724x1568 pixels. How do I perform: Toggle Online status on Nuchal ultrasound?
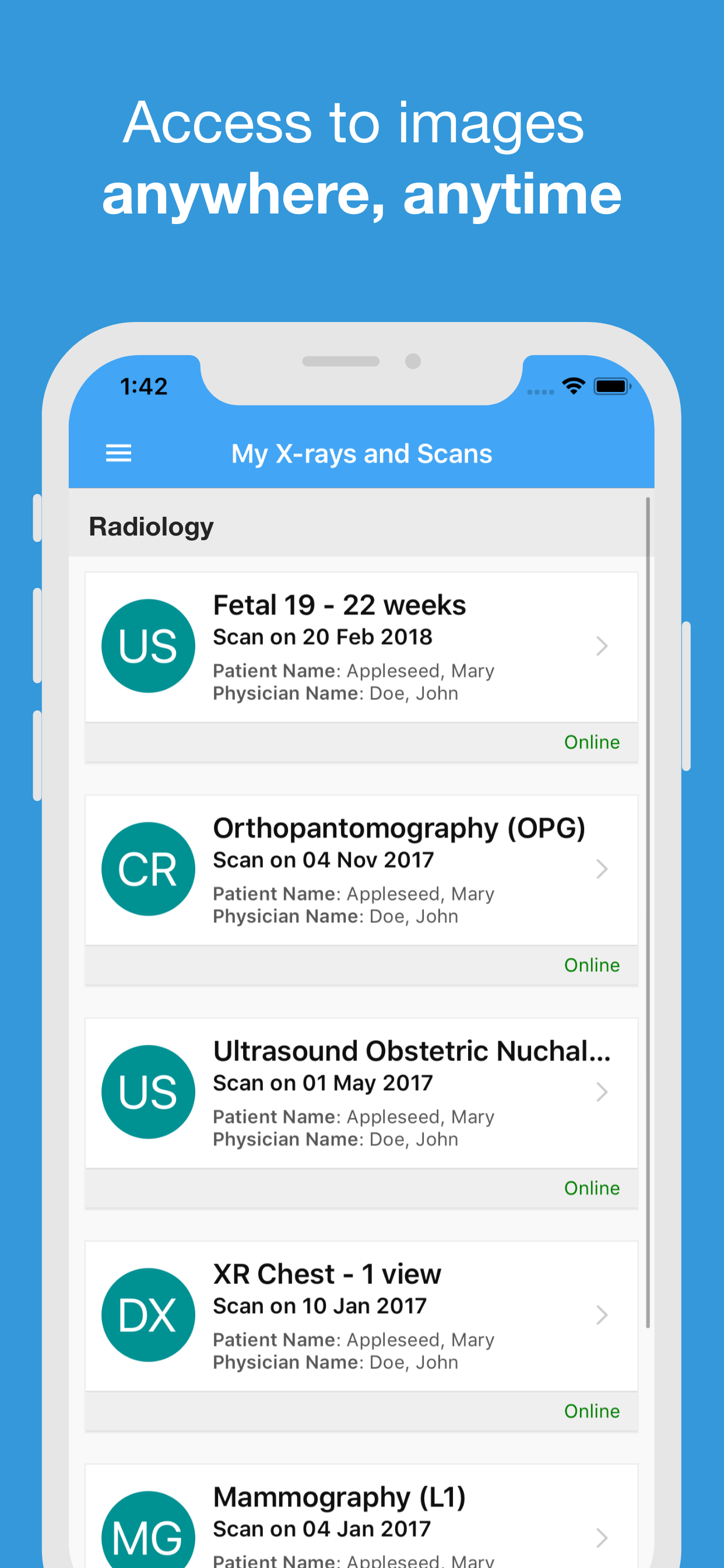(x=591, y=1188)
